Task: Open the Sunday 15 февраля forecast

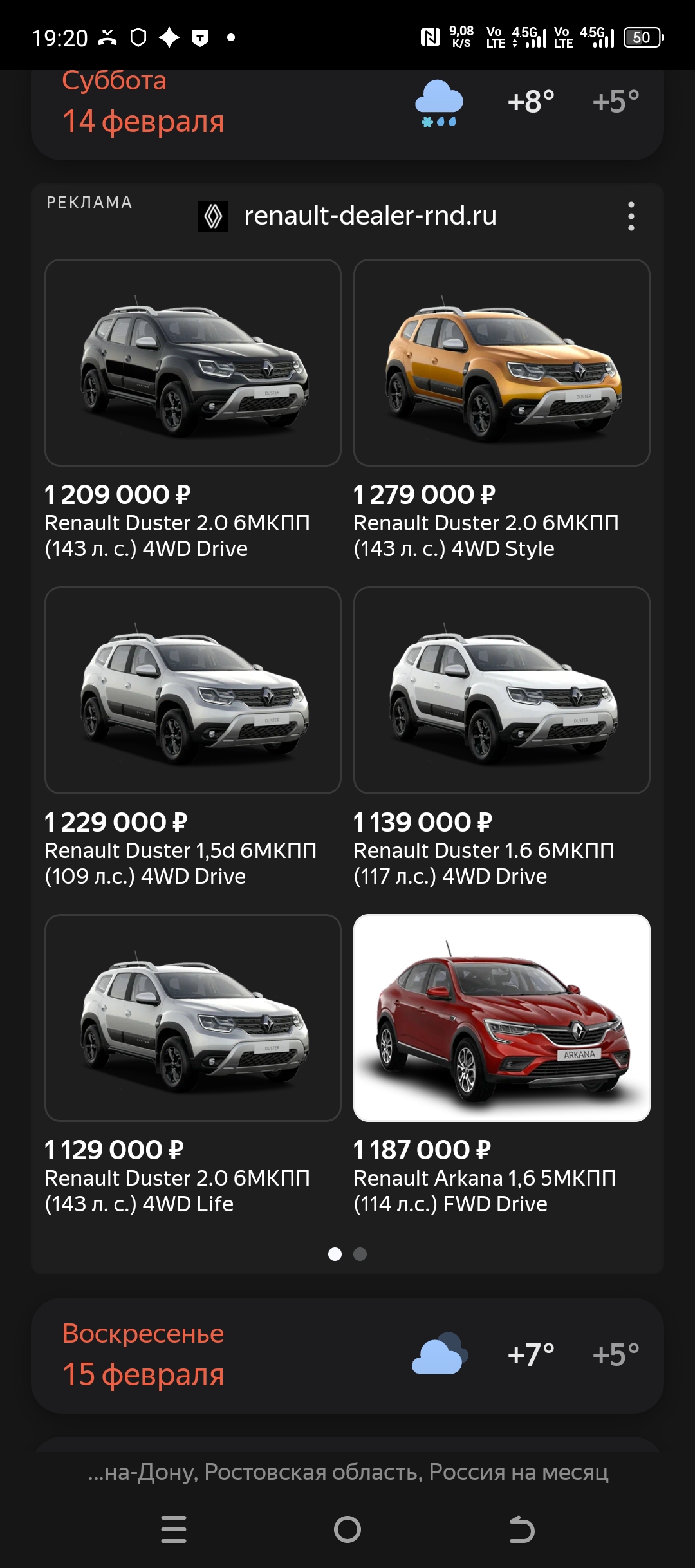Action: tap(257, 1354)
